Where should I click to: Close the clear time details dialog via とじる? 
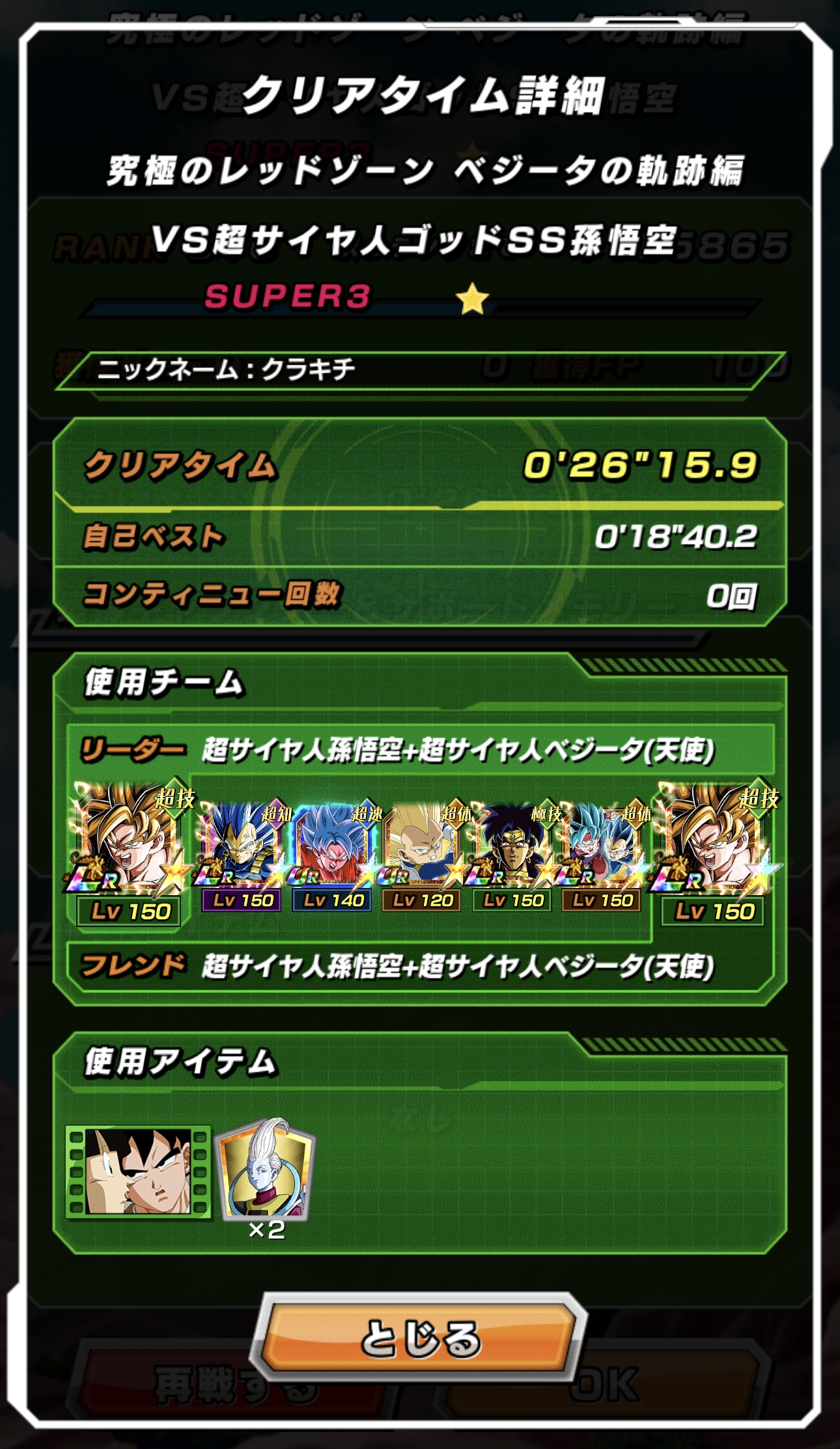pos(420,1338)
